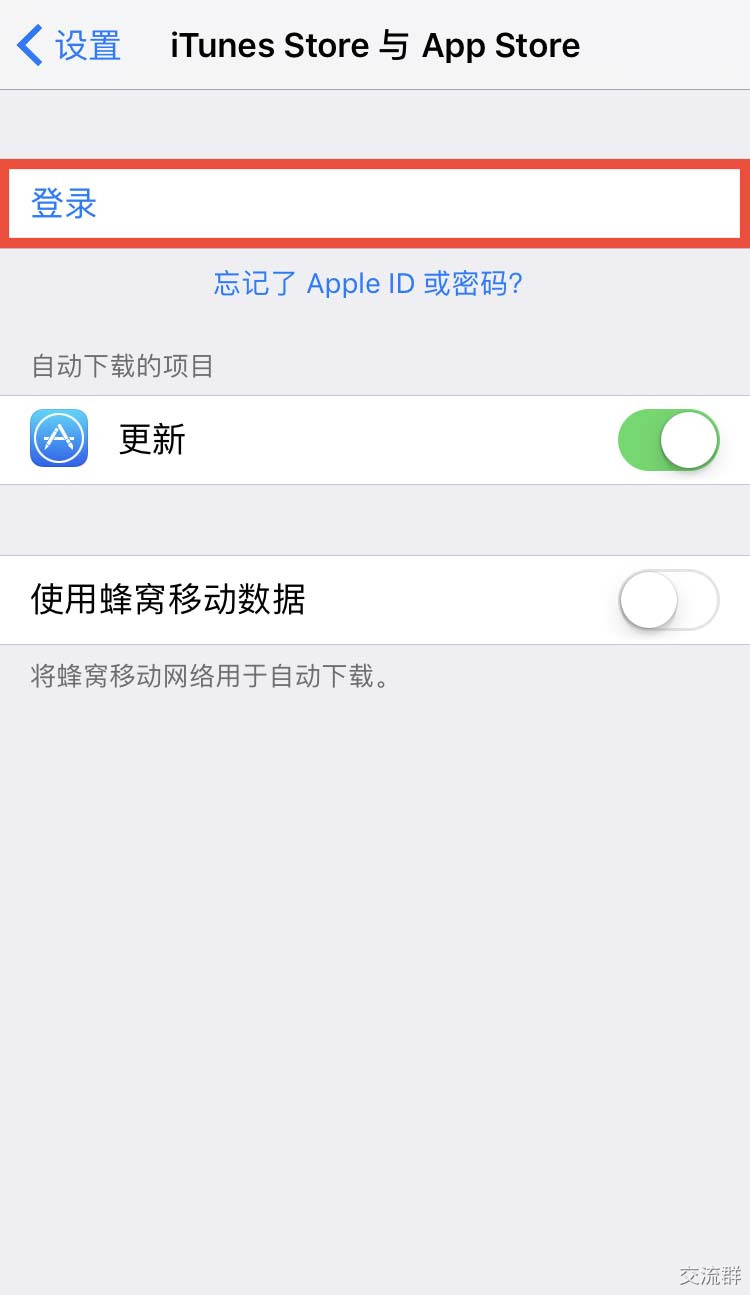Go back to 设置
The image size is (750, 1295).
(70, 46)
